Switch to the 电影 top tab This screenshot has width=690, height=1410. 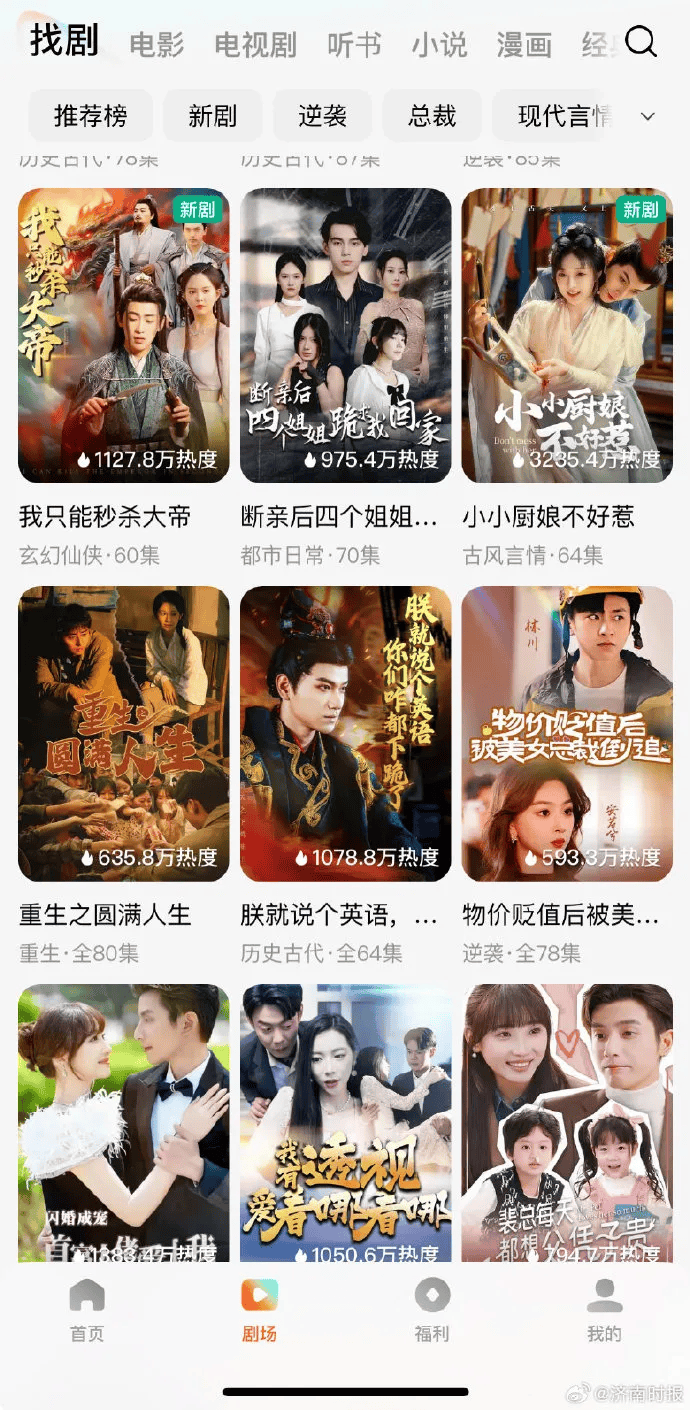point(156,45)
